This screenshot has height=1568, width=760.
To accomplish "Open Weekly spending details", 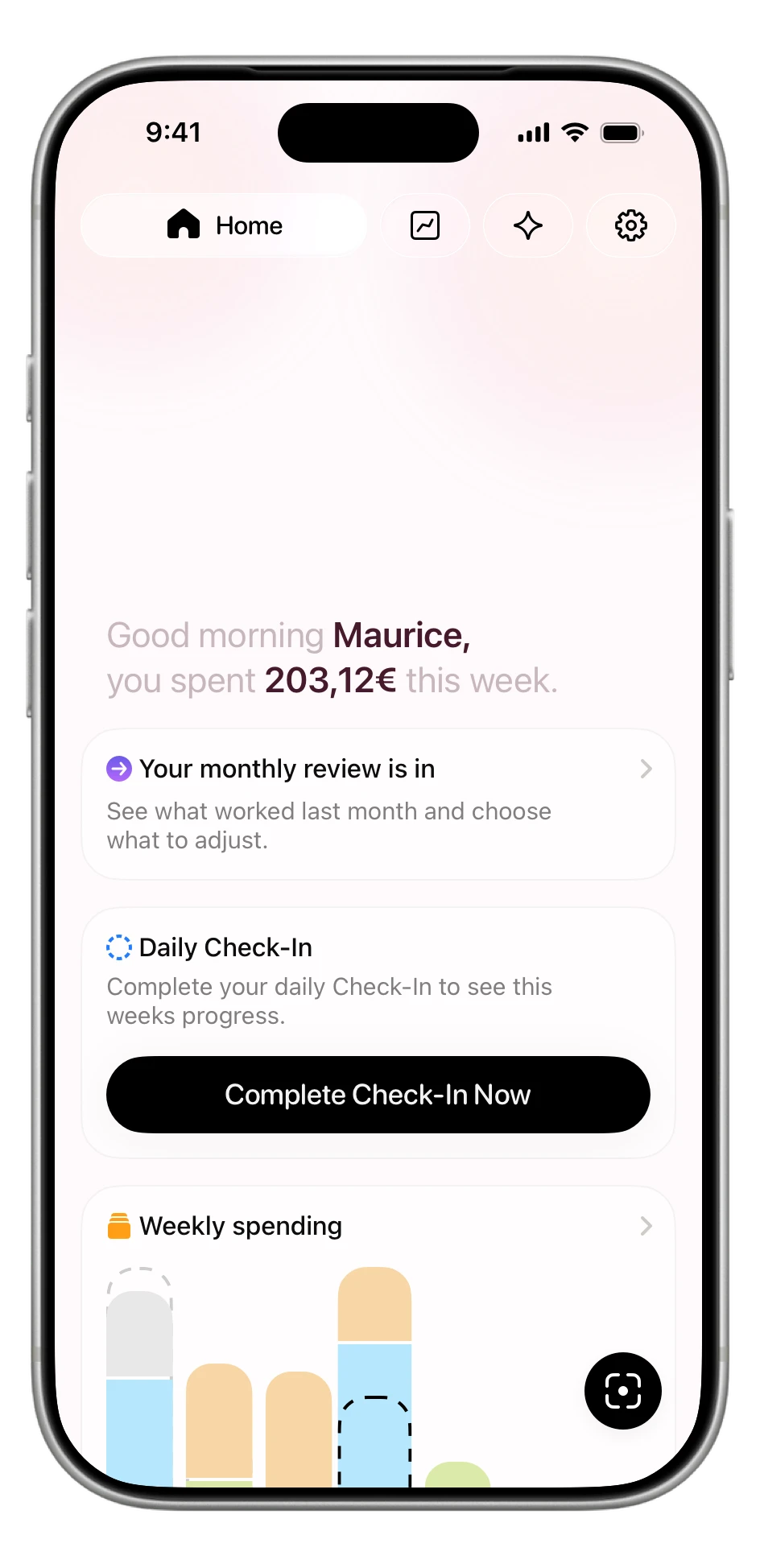I will tap(378, 1226).
